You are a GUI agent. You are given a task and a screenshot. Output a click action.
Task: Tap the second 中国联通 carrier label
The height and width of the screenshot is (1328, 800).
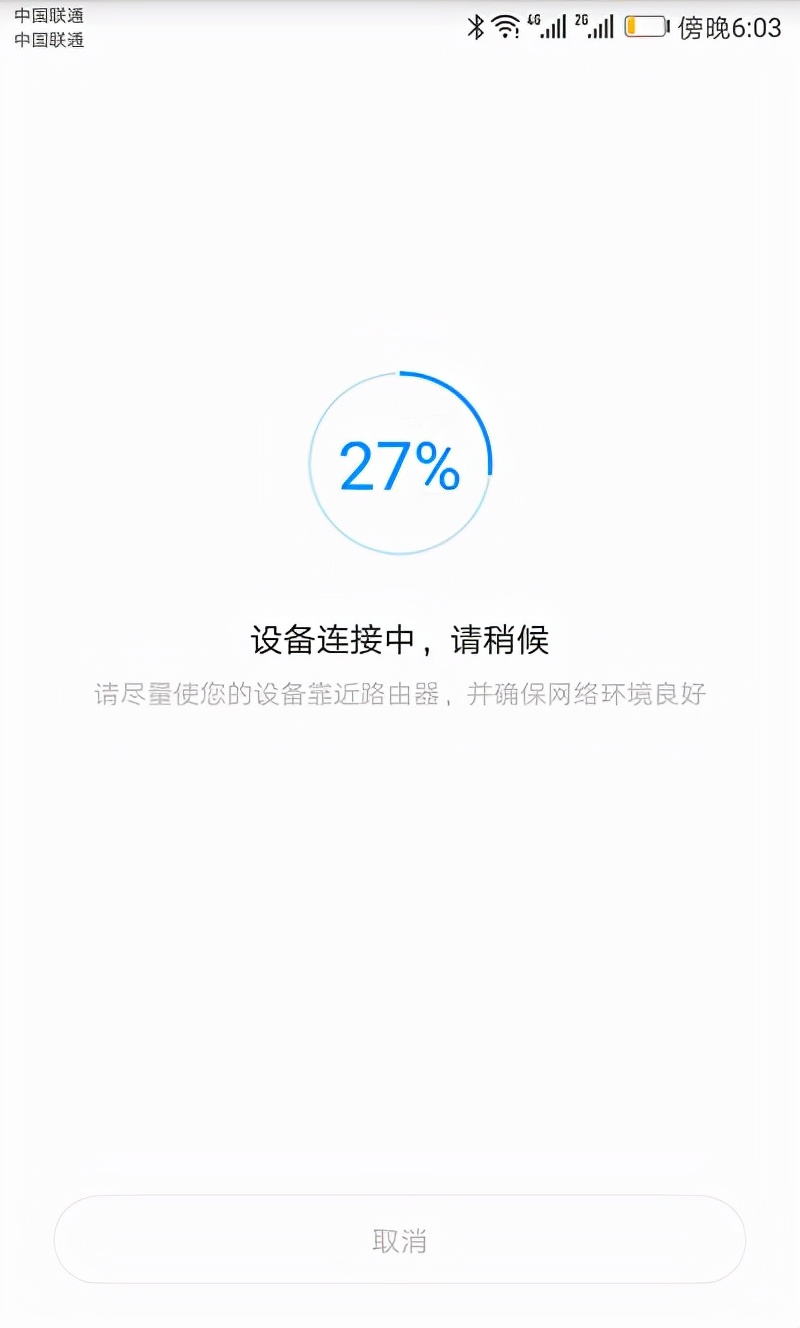click(48, 40)
